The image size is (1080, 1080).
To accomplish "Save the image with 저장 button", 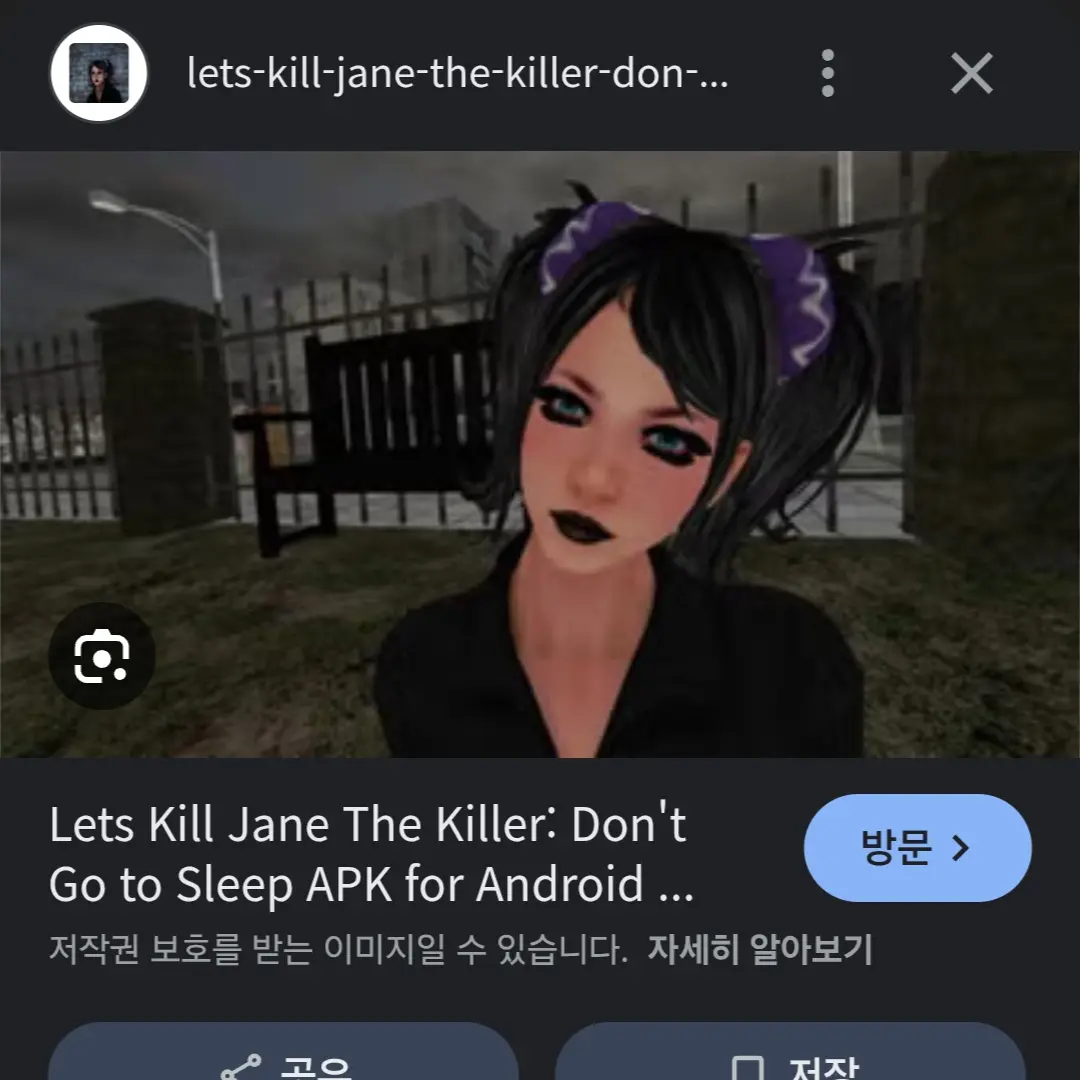I will pos(790,1060).
